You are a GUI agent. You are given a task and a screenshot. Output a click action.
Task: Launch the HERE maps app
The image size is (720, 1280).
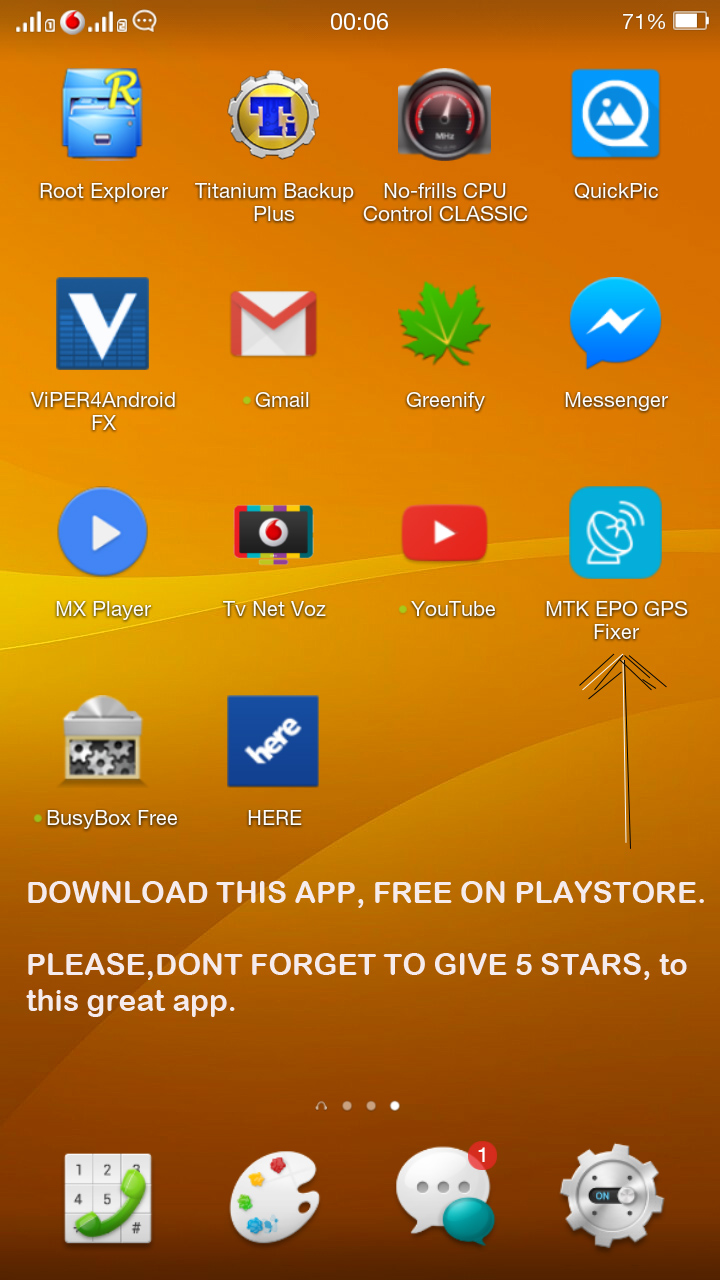tap(274, 741)
